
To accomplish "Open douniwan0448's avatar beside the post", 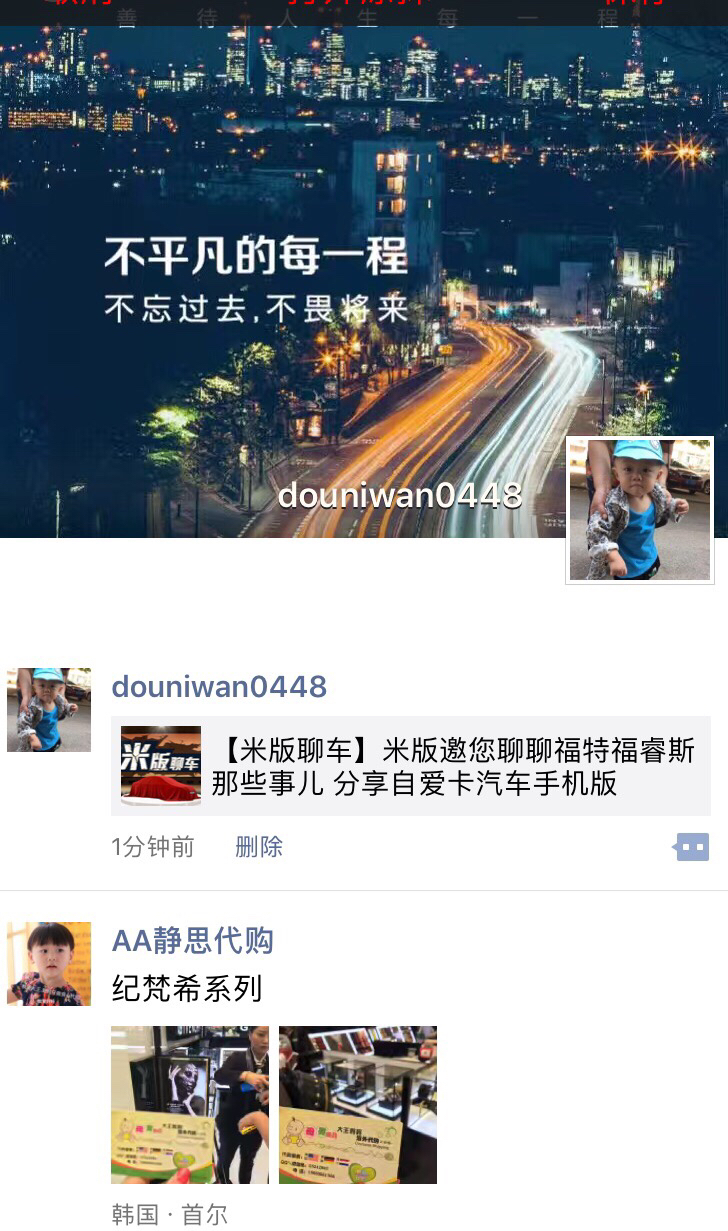I will click(49, 710).
